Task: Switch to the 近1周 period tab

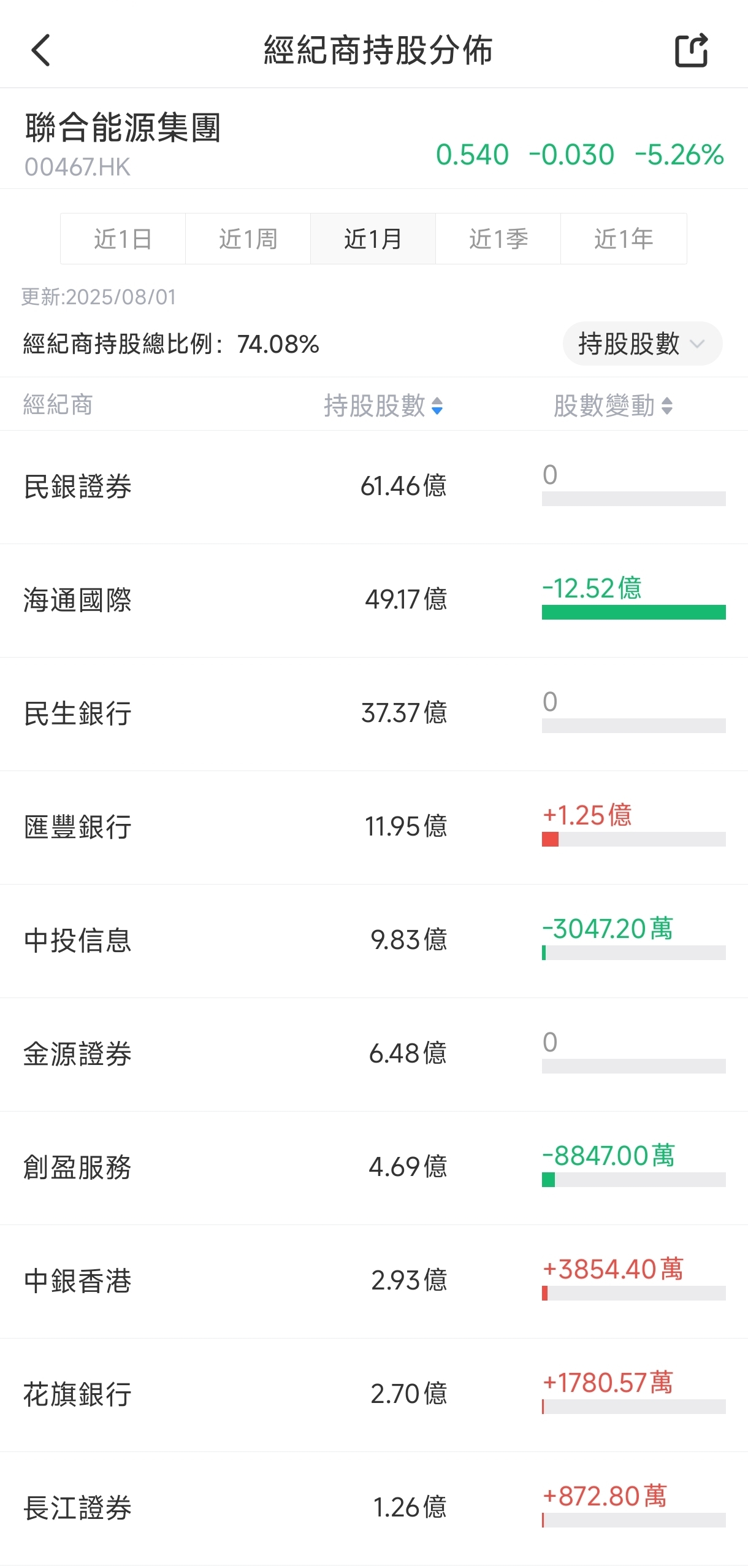Action: coord(248,239)
